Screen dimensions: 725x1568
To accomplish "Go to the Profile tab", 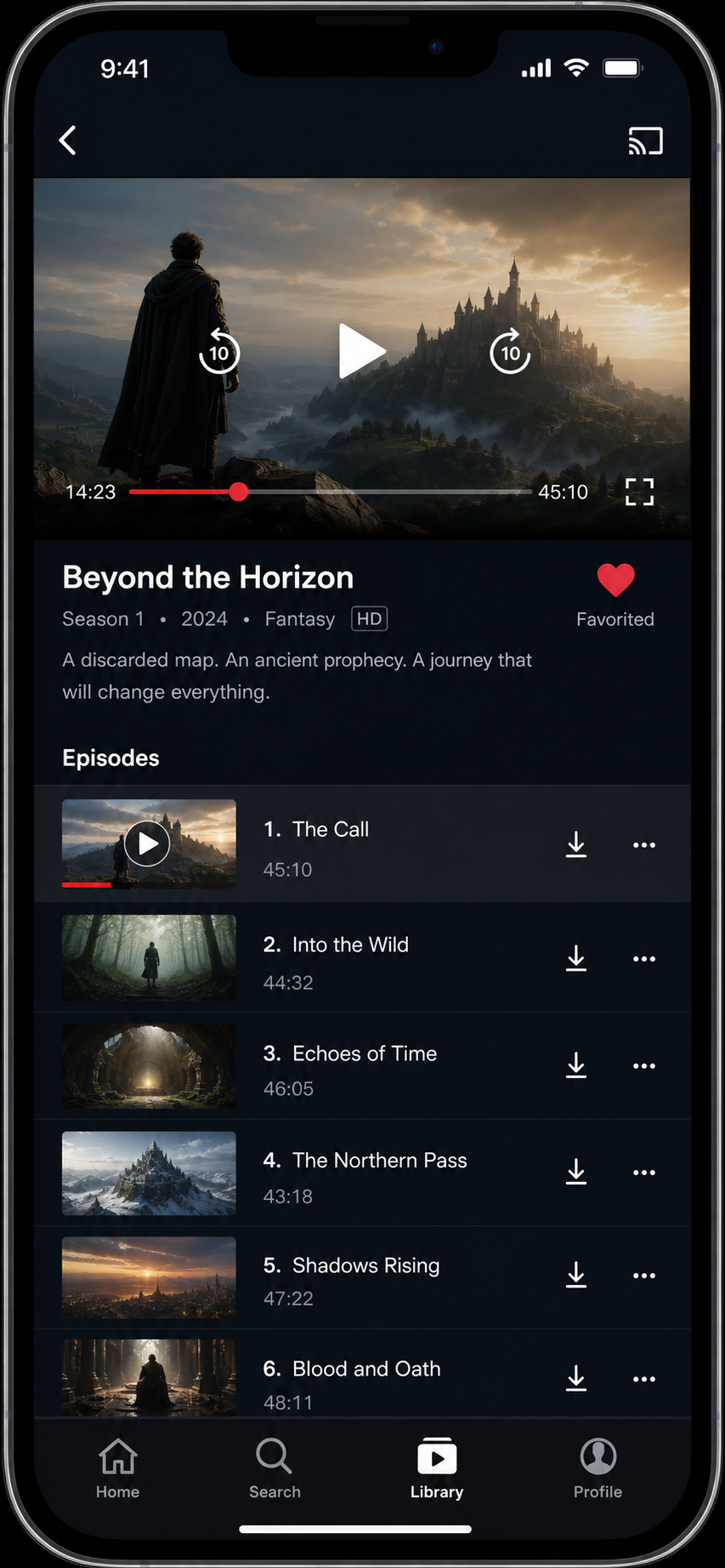I will pyautogui.click(x=598, y=1469).
